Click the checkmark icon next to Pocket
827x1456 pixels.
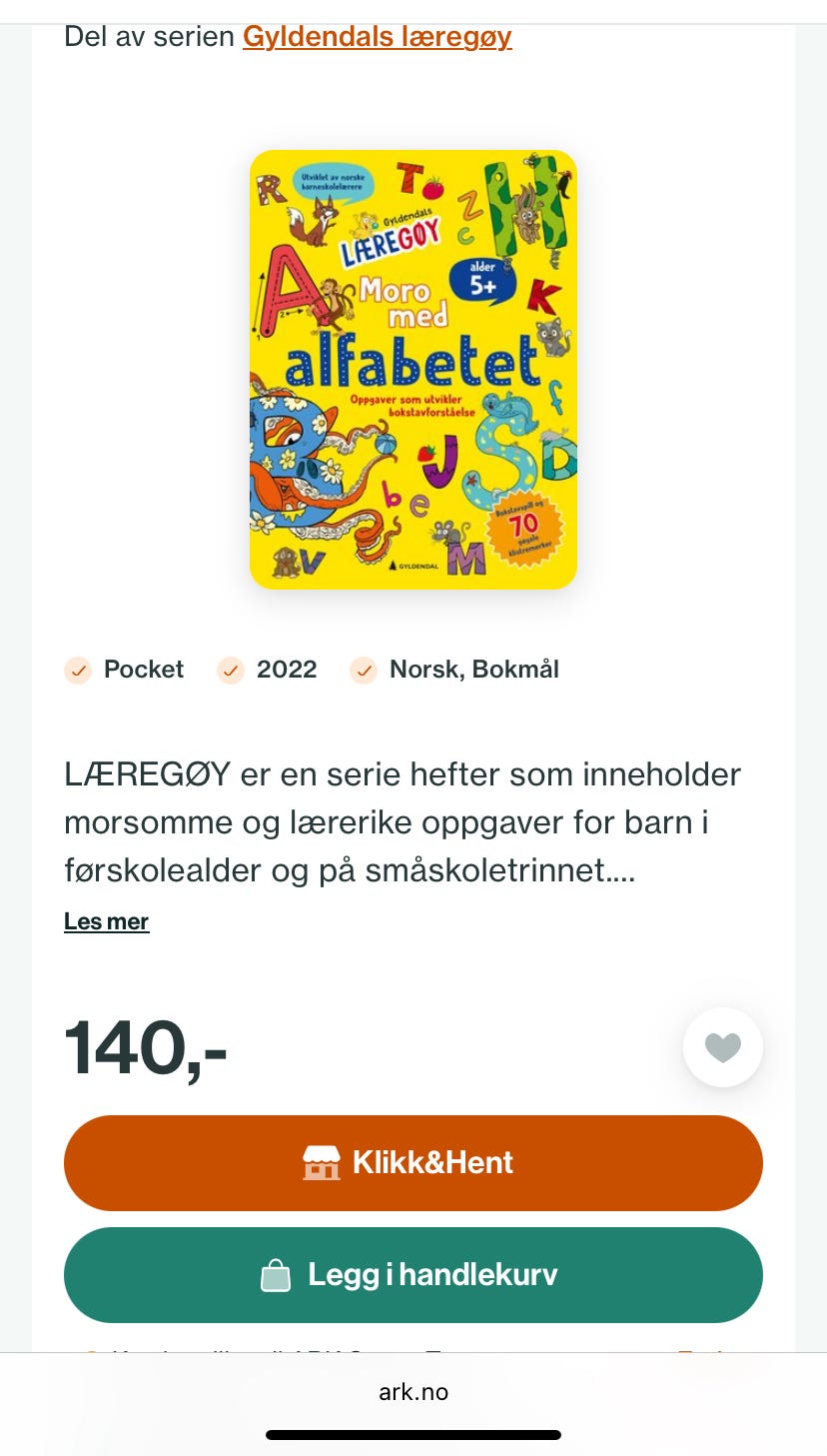coord(78,670)
